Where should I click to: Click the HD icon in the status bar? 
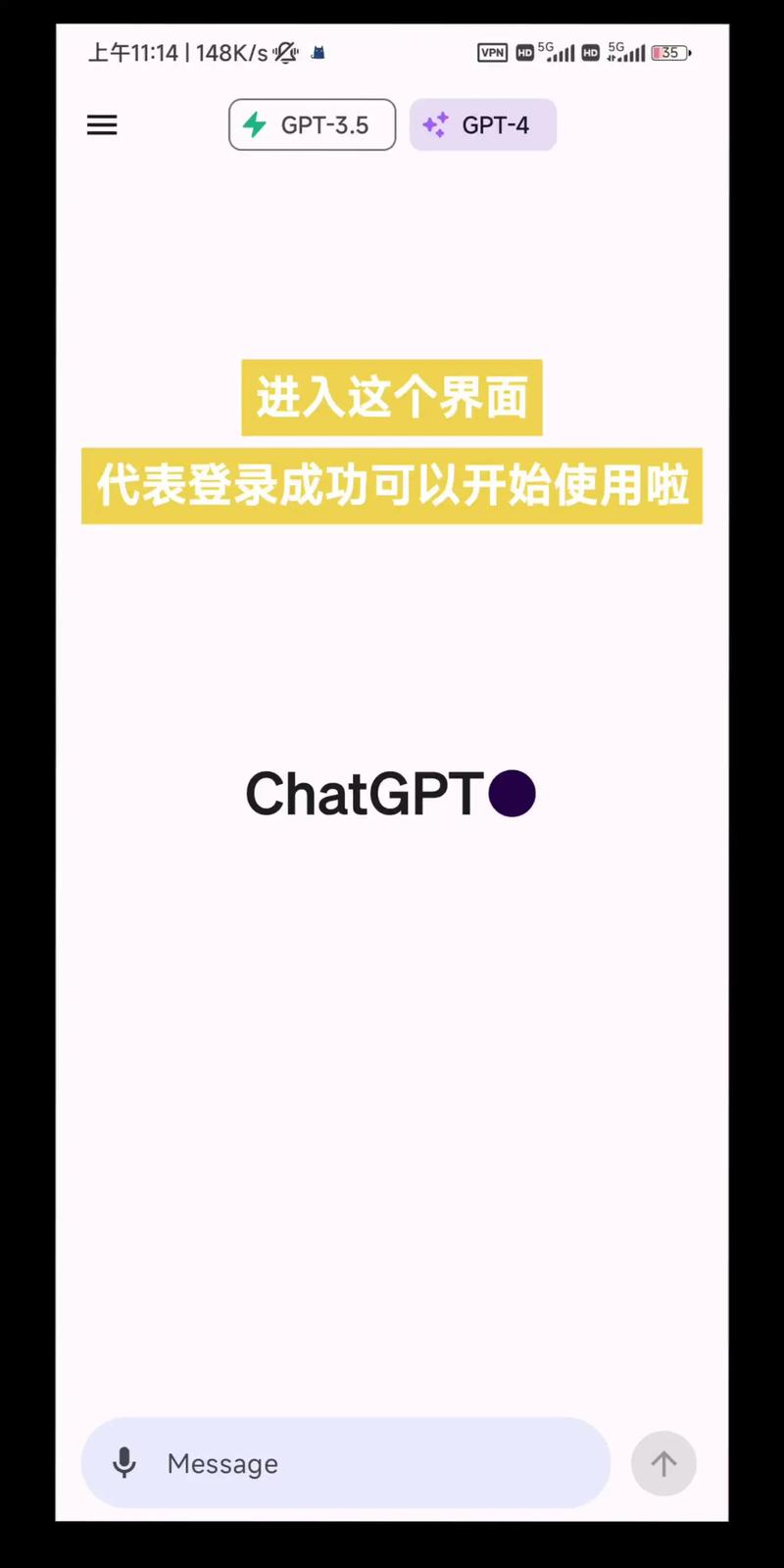click(524, 52)
